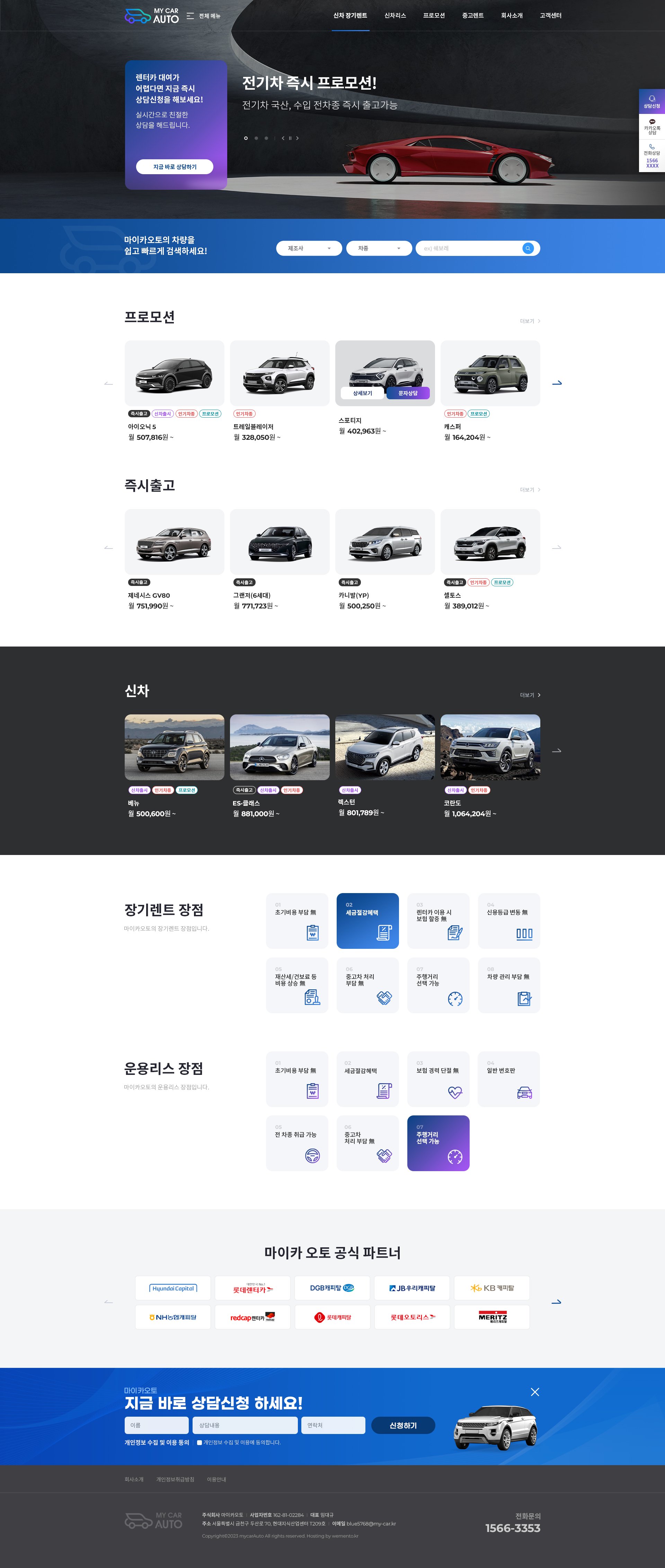Open the 아이오닉 5 promotion card
Screen dimensions: 665x1568
click(x=174, y=374)
